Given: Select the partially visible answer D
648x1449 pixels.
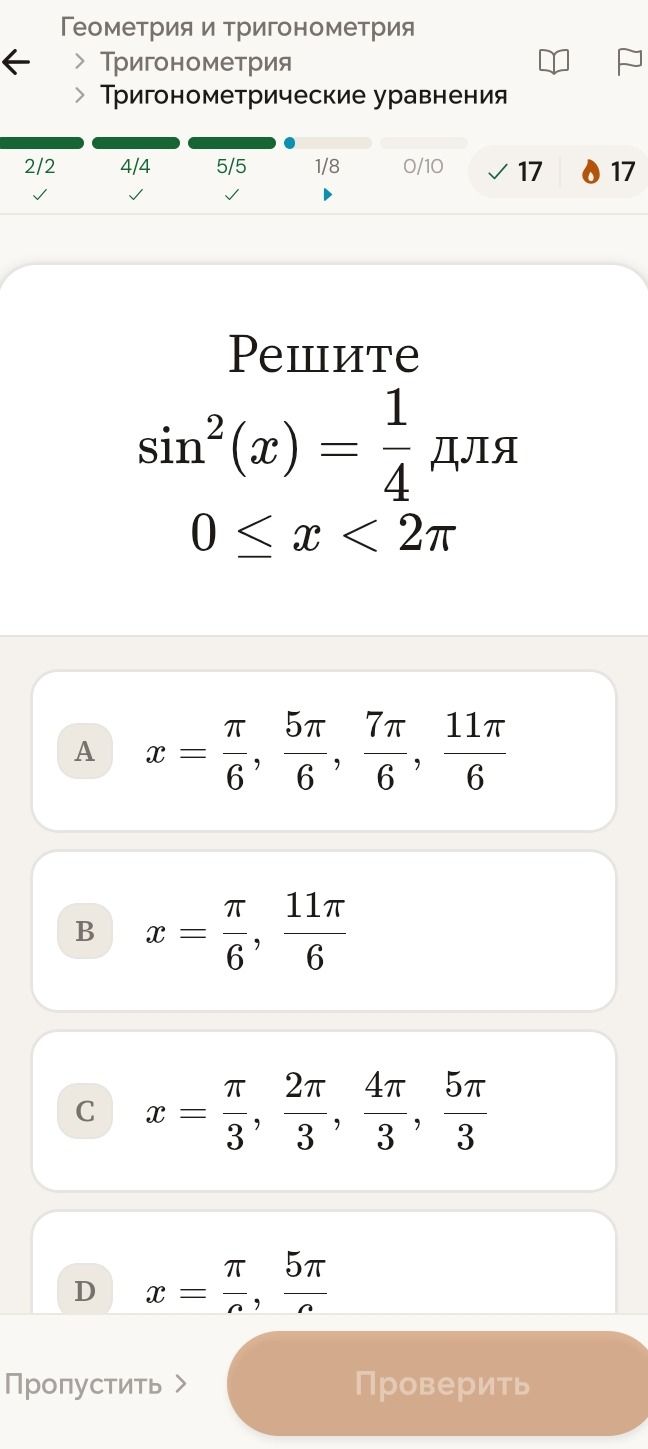Looking at the screenshot, I should [324, 1263].
